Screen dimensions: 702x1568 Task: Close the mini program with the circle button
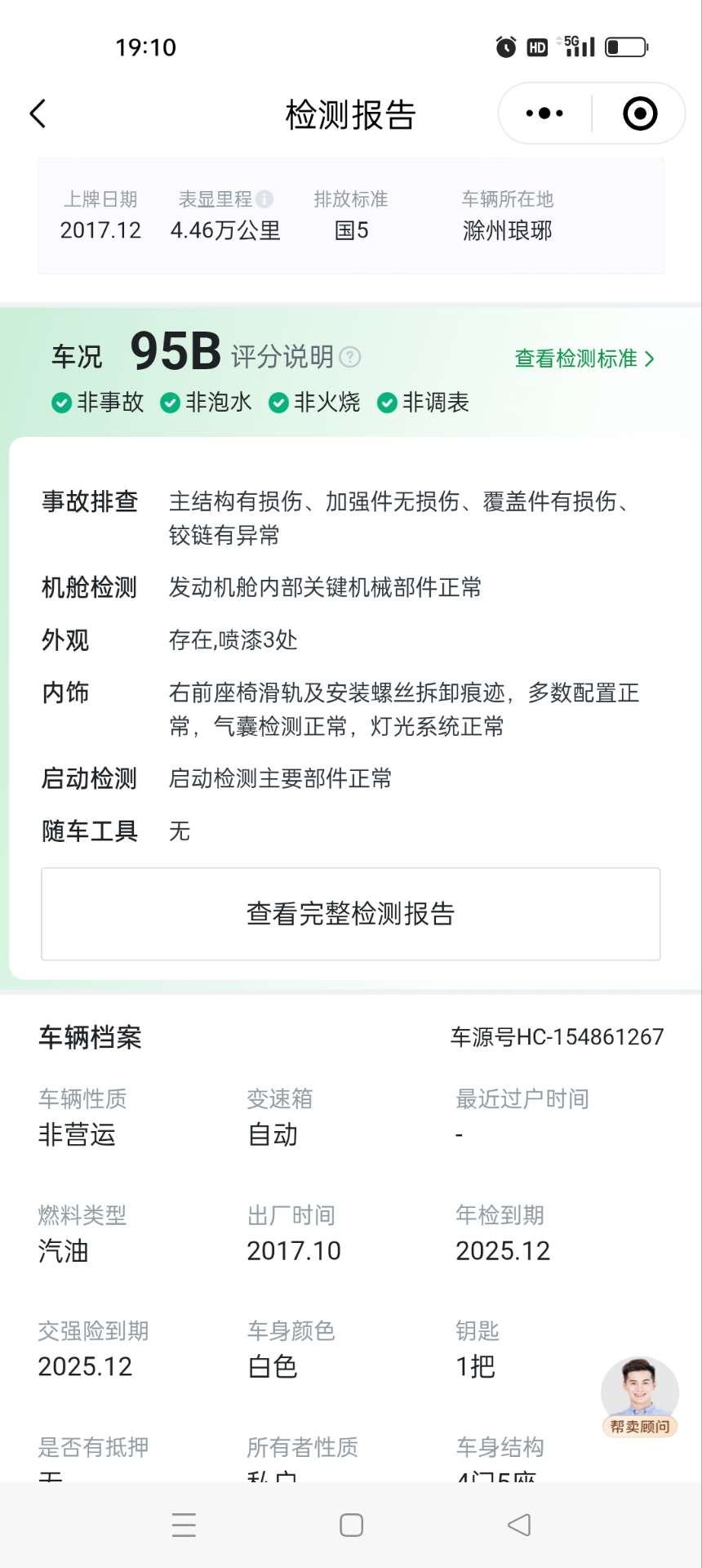pyautogui.click(x=640, y=114)
